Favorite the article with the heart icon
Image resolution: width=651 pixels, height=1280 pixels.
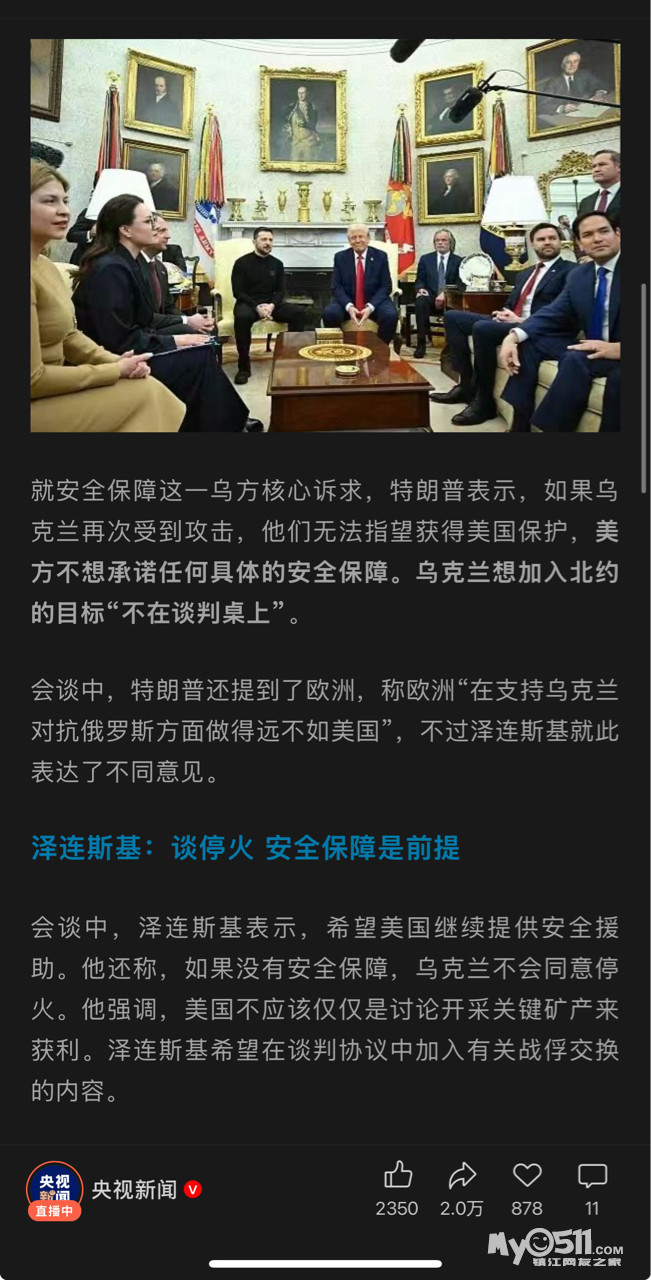pos(527,1175)
